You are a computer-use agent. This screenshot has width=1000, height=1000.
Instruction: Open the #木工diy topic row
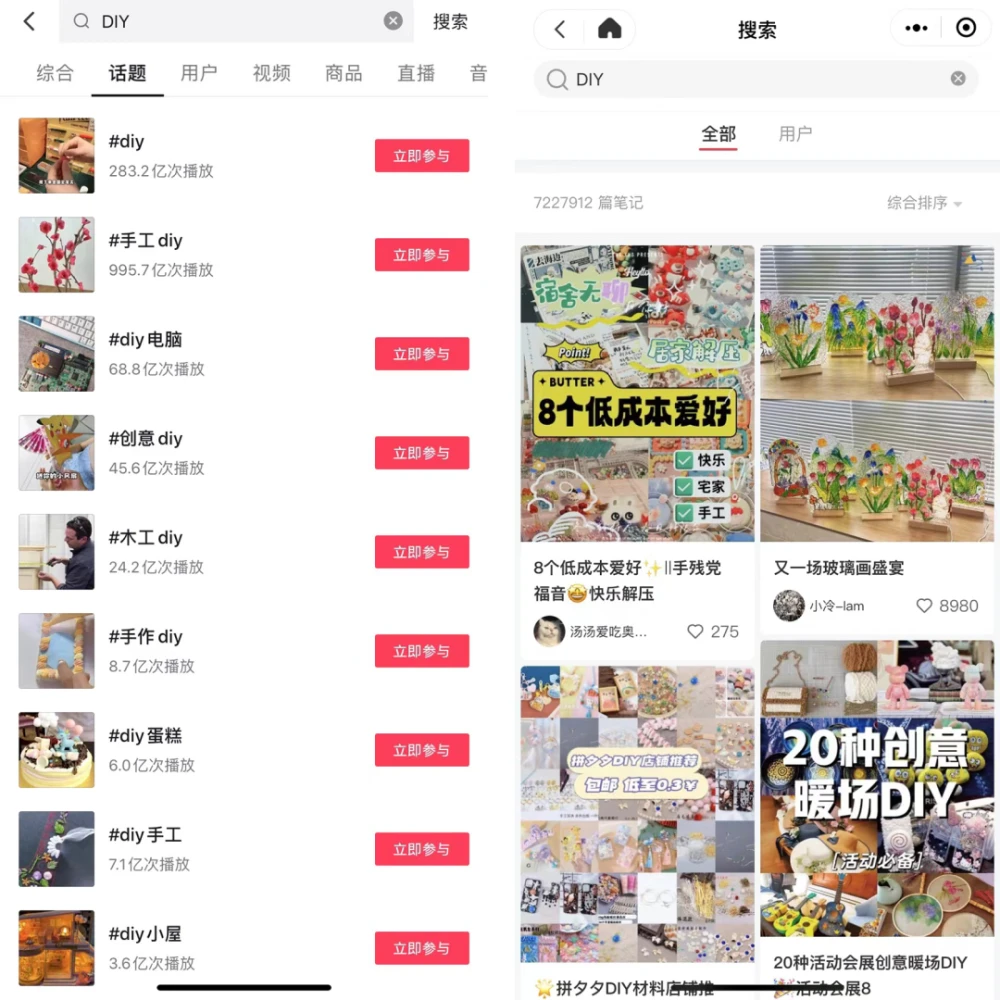145,538
